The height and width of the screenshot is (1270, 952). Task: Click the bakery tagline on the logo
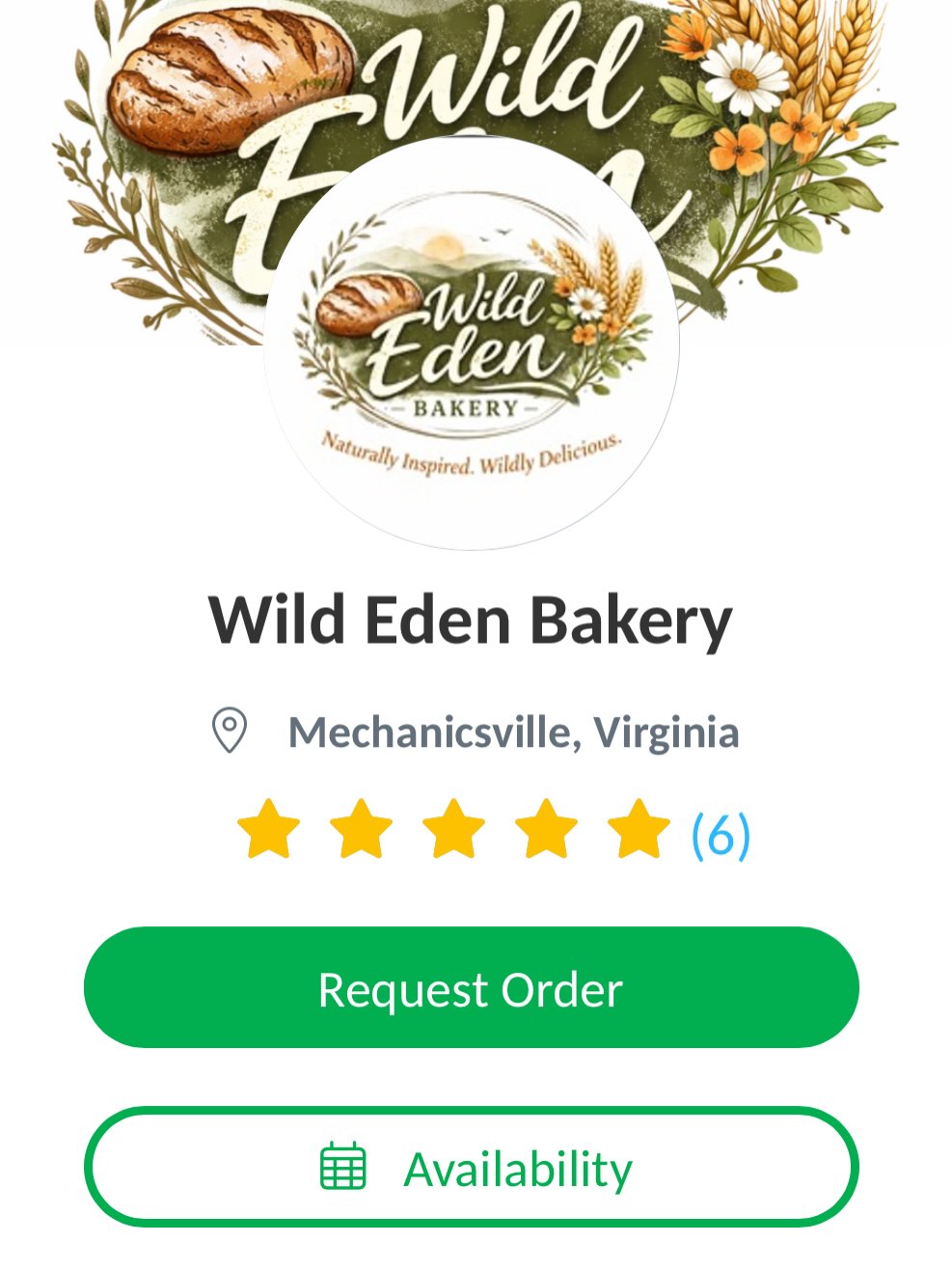tap(473, 446)
